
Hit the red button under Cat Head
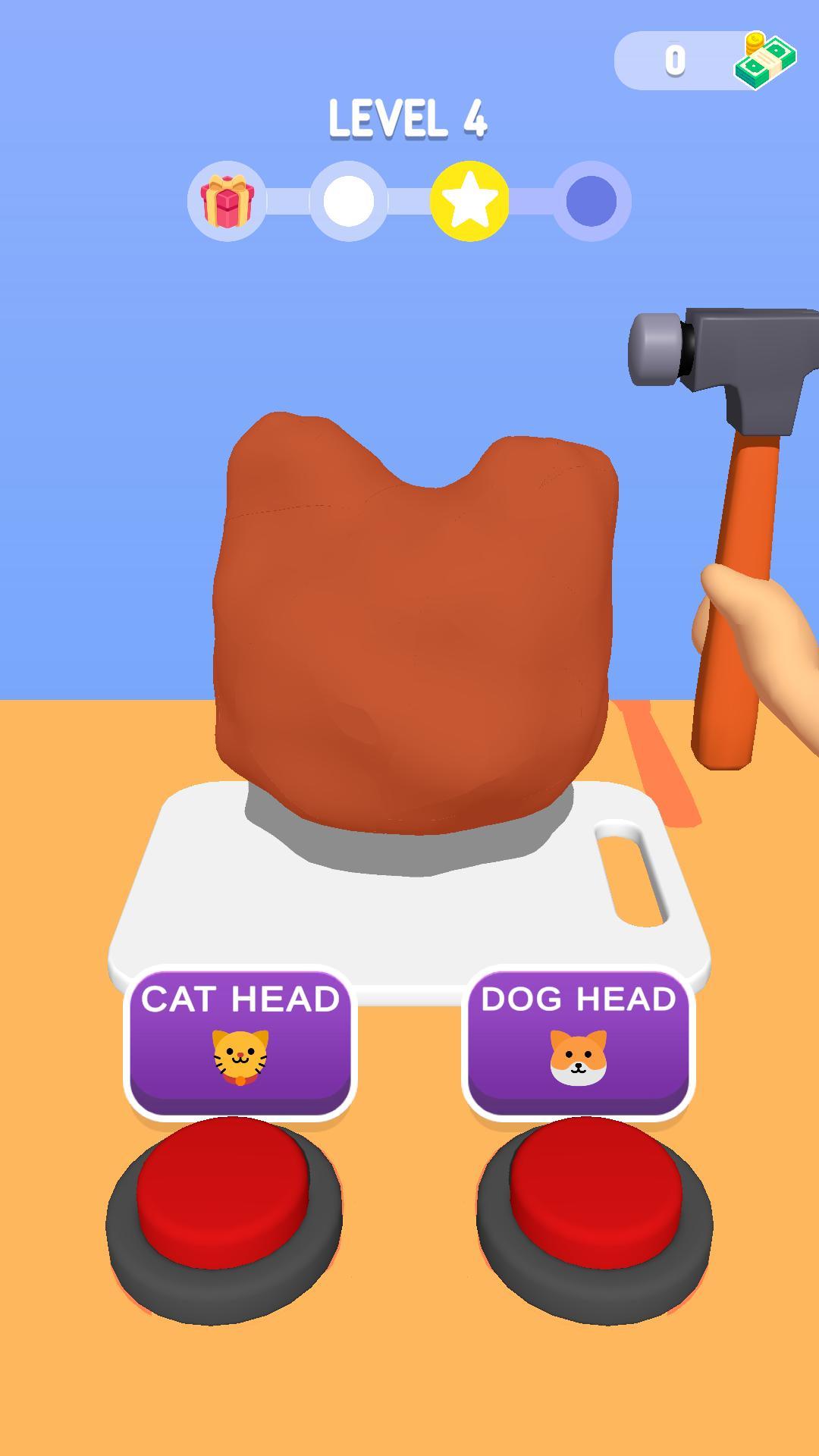pyautogui.click(x=223, y=1191)
